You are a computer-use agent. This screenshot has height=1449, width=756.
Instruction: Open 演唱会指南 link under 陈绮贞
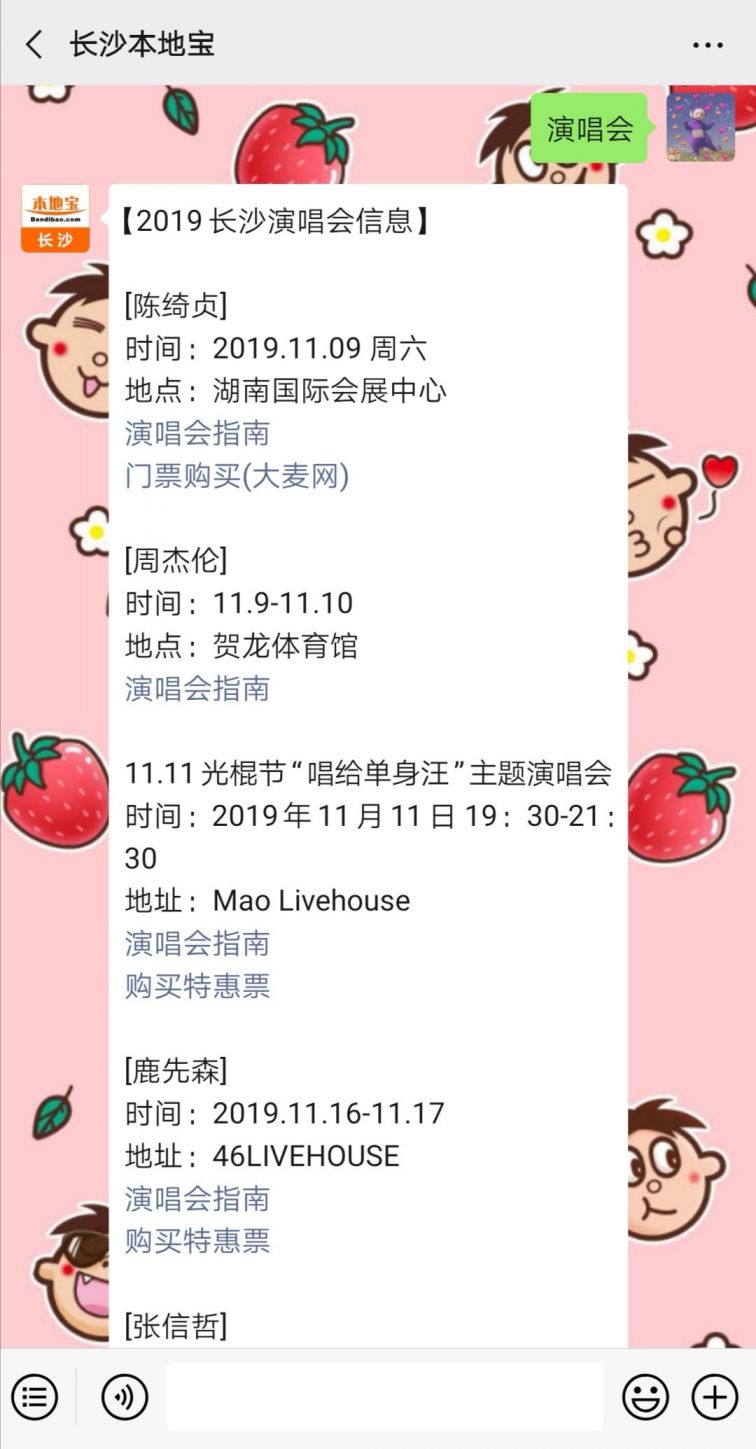coord(197,433)
